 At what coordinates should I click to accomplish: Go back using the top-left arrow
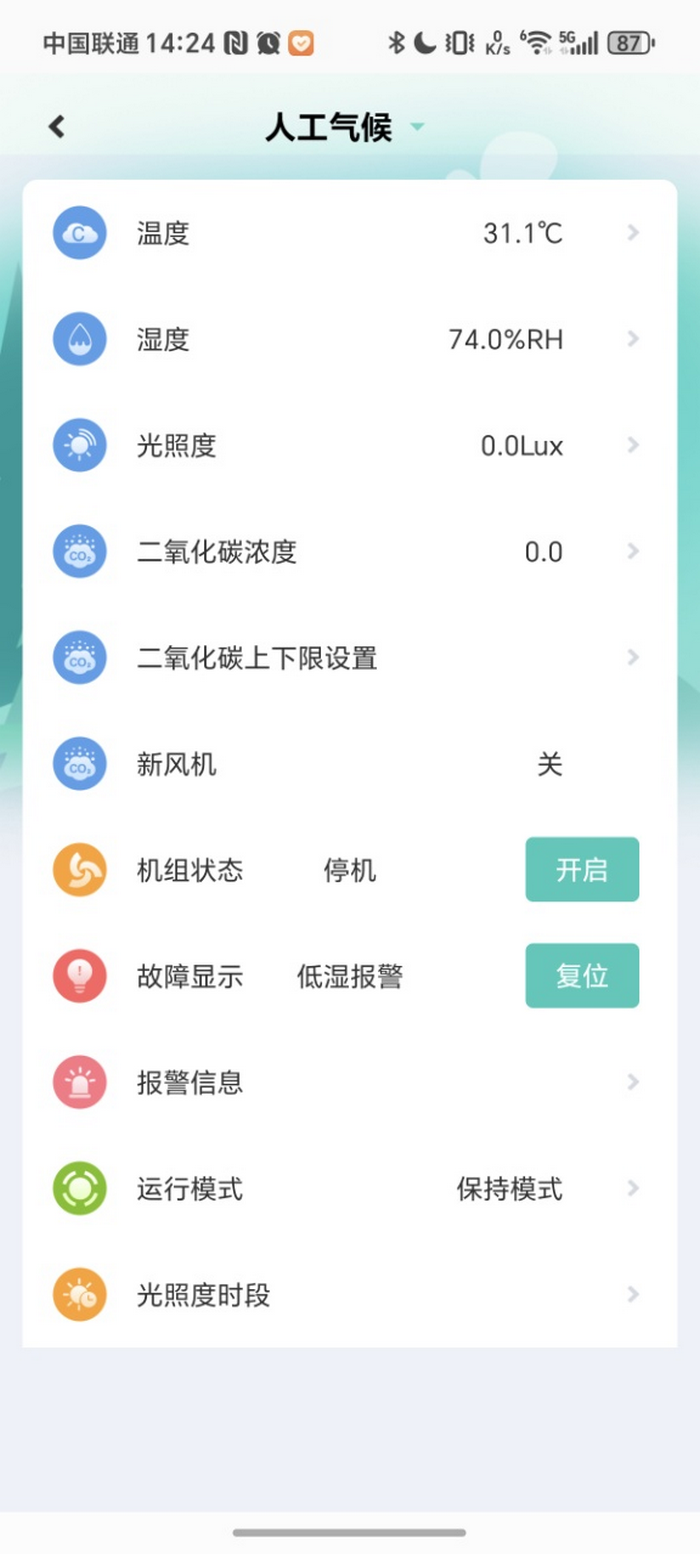pyautogui.click(x=57, y=127)
